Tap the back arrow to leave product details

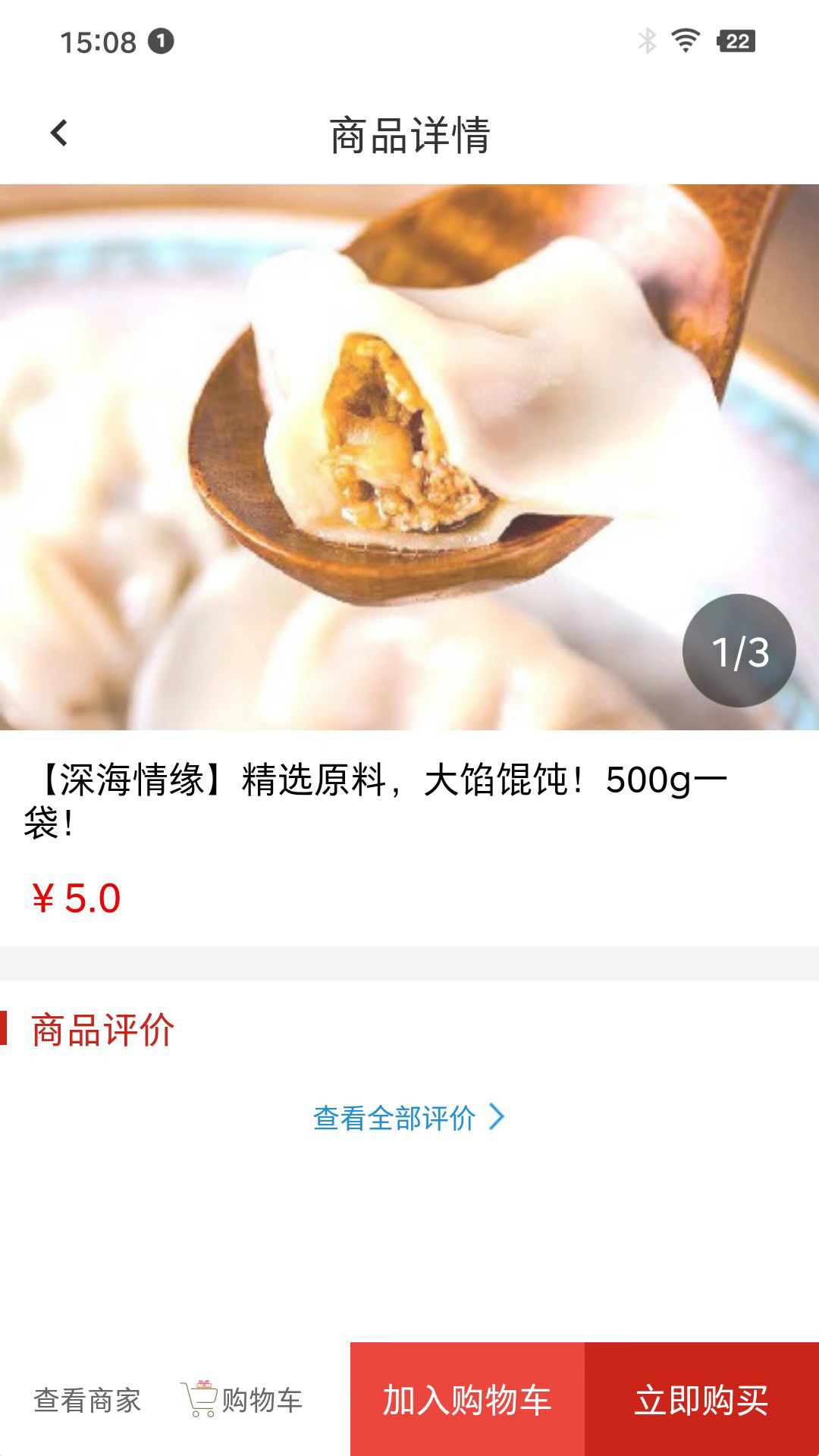(x=59, y=132)
